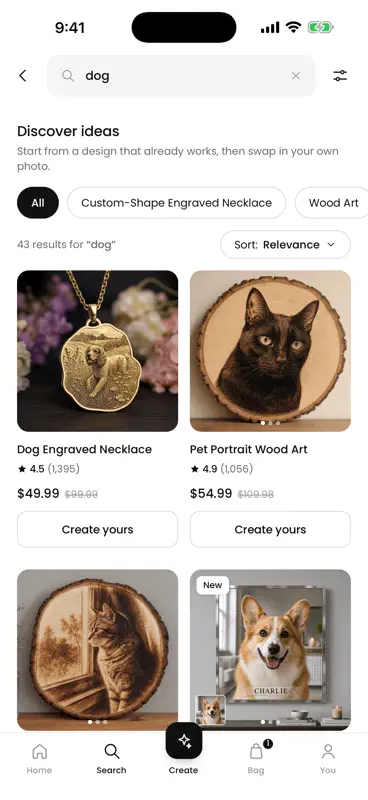Create yours for Dog Engraved Necklace

click(x=97, y=530)
